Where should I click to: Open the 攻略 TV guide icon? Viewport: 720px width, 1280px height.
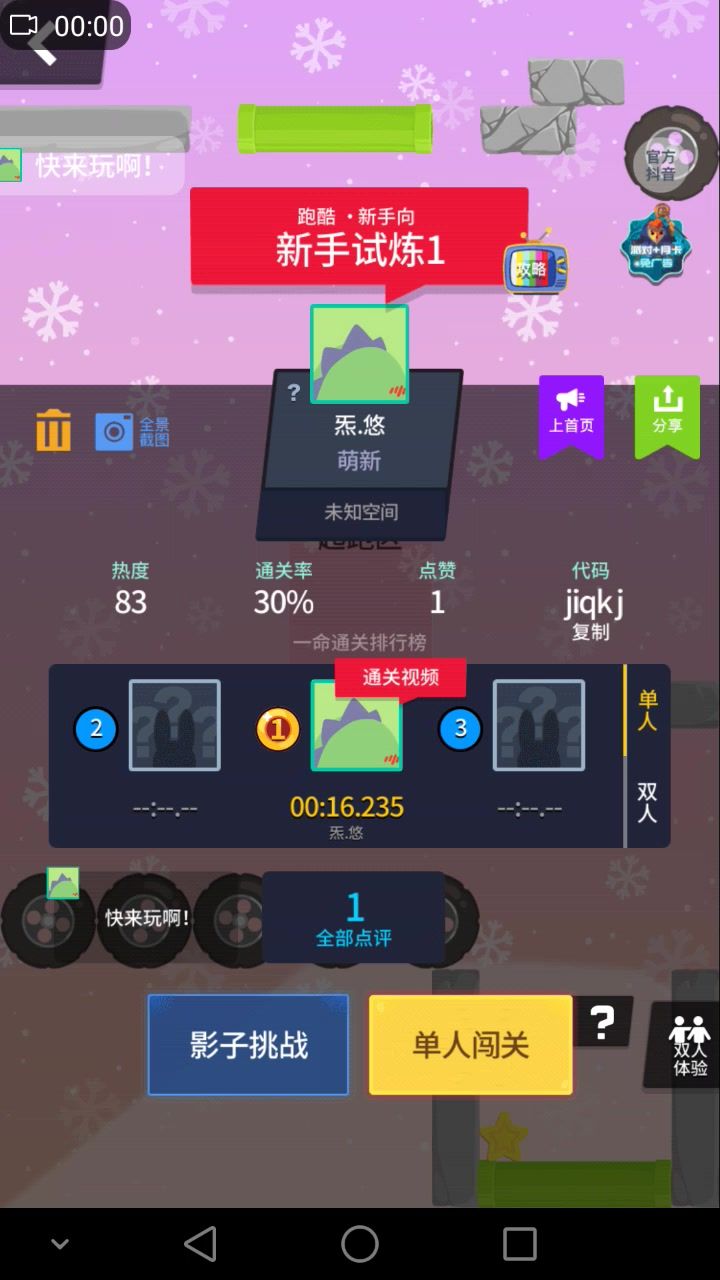click(534, 266)
